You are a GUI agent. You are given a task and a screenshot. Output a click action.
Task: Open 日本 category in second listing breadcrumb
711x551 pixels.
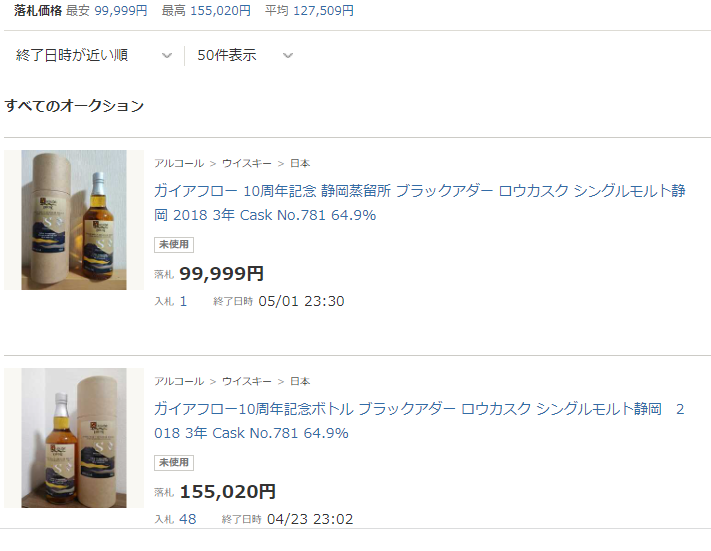click(300, 381)
